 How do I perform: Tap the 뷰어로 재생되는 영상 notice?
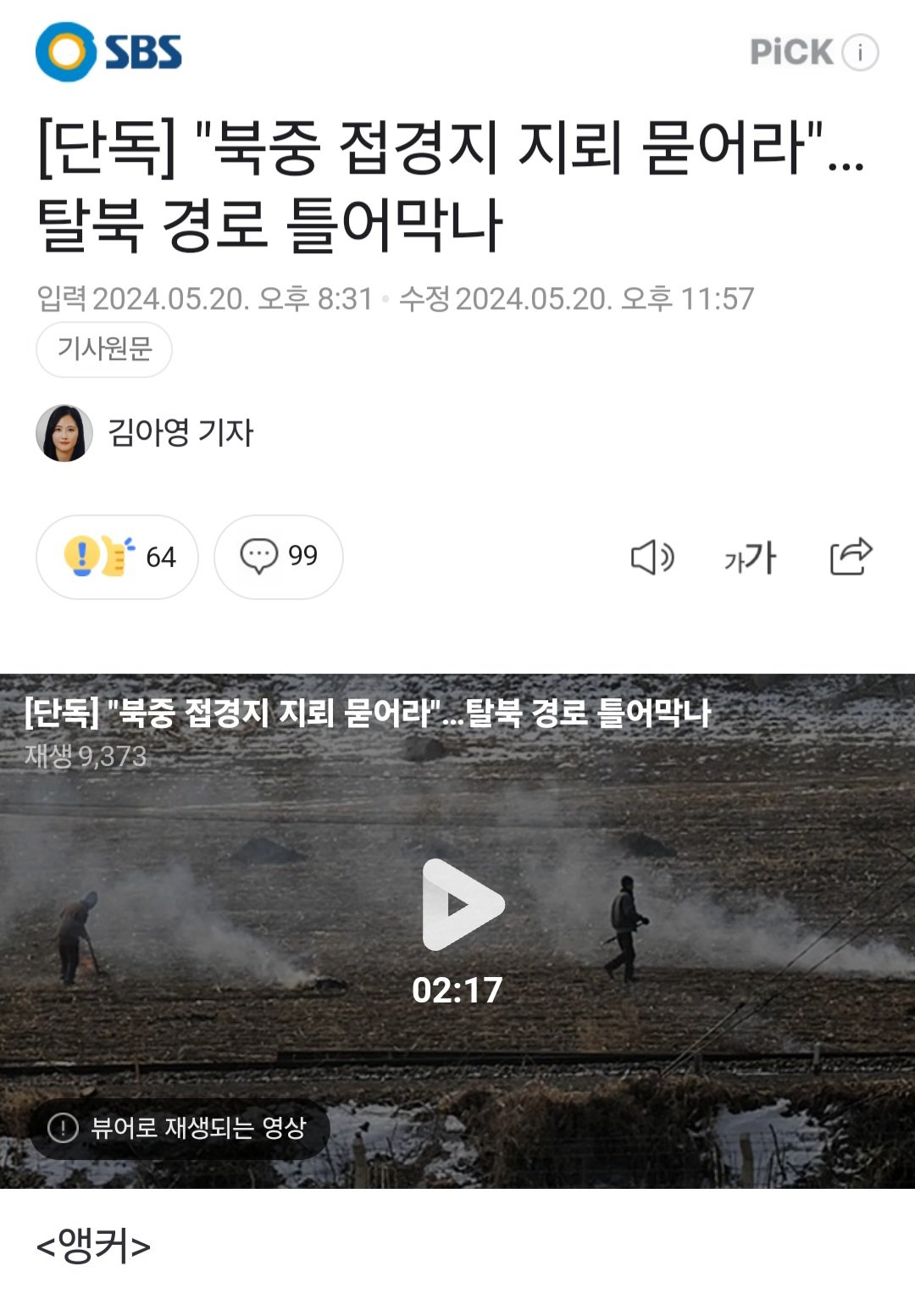tap(180, 1128)
